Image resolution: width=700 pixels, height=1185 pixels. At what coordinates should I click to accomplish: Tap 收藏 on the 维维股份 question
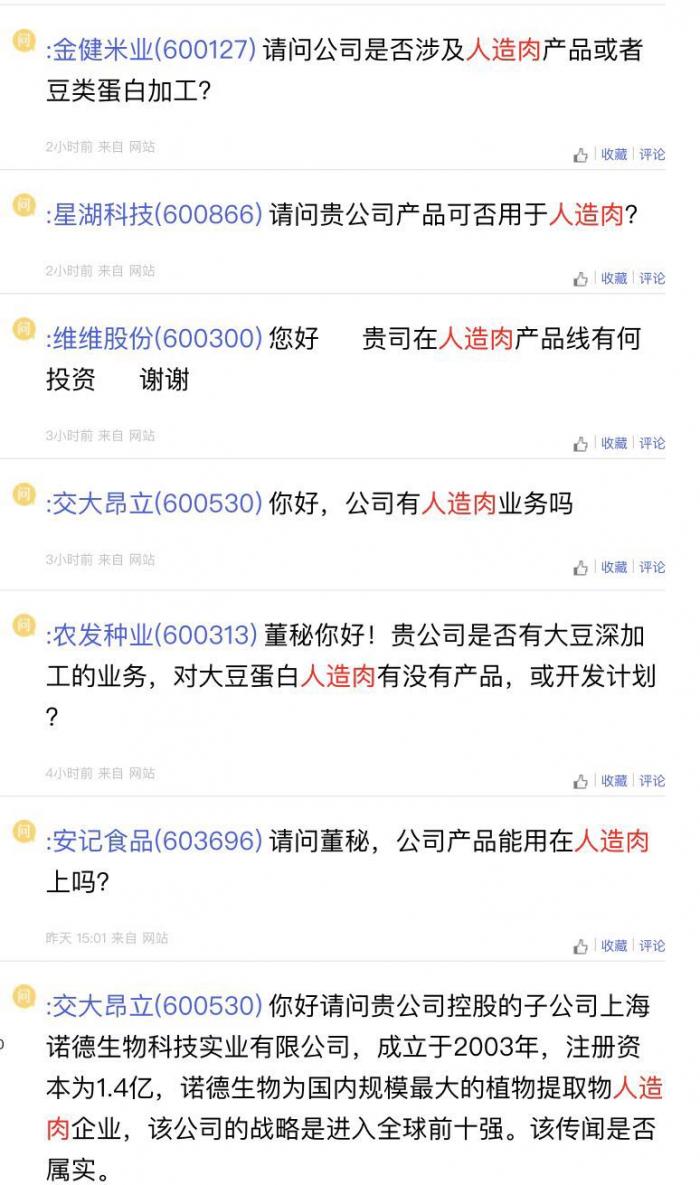coord(614,444)
